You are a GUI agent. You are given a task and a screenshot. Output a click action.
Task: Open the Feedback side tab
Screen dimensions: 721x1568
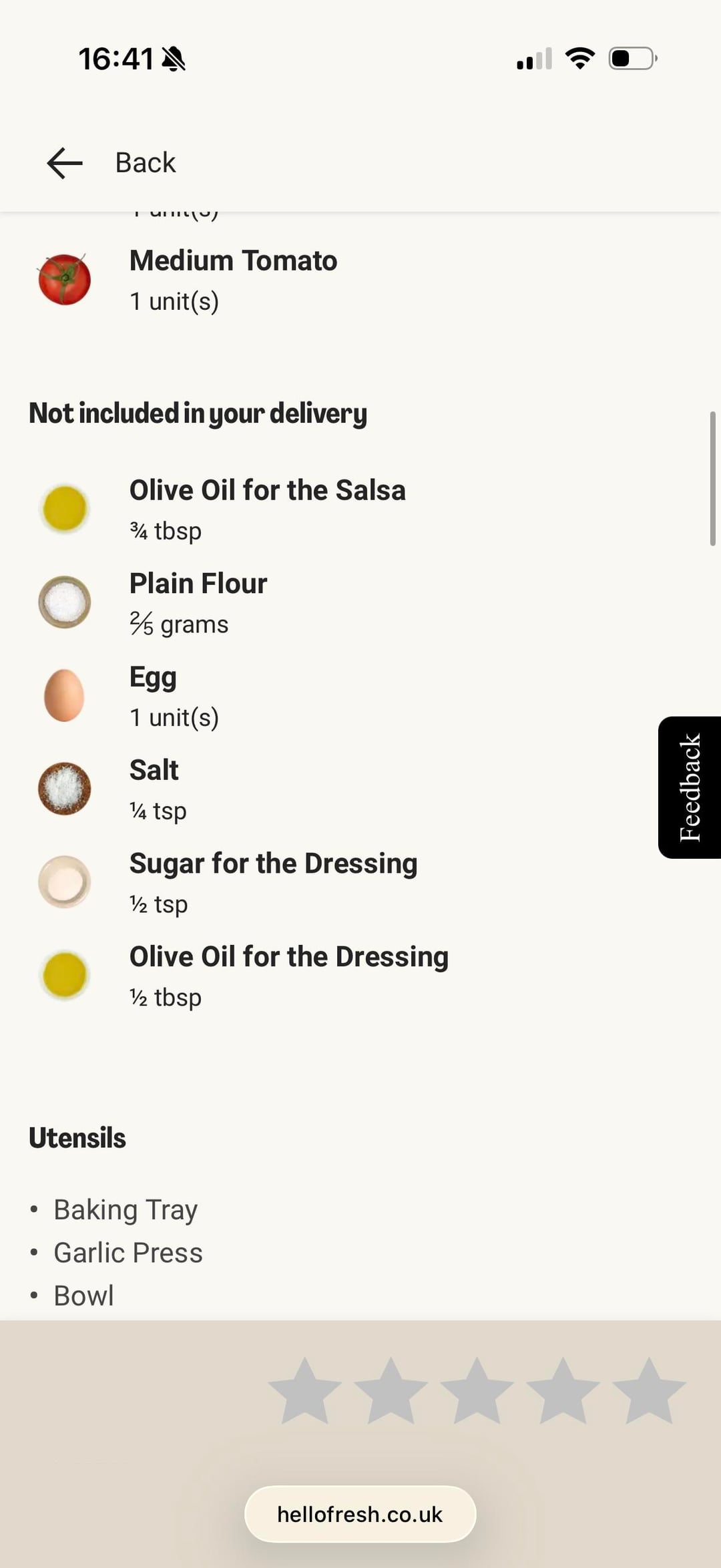coord(690,787)
